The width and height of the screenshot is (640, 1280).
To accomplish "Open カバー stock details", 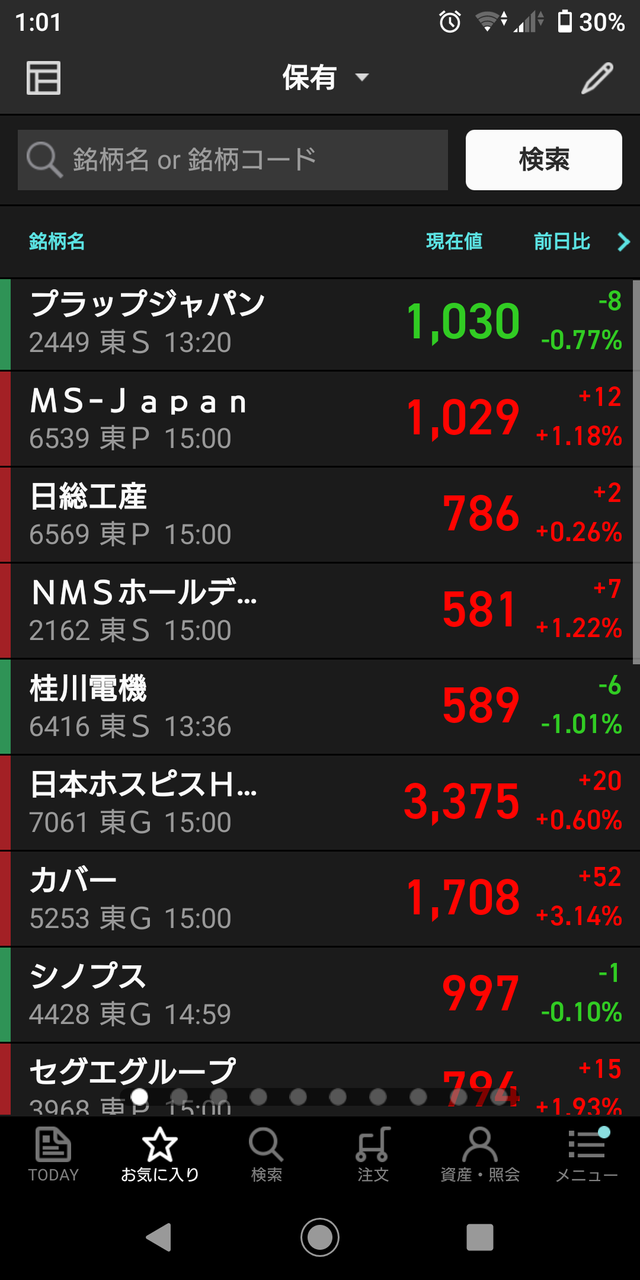I will pyautogui.click(x=320, y=899).
